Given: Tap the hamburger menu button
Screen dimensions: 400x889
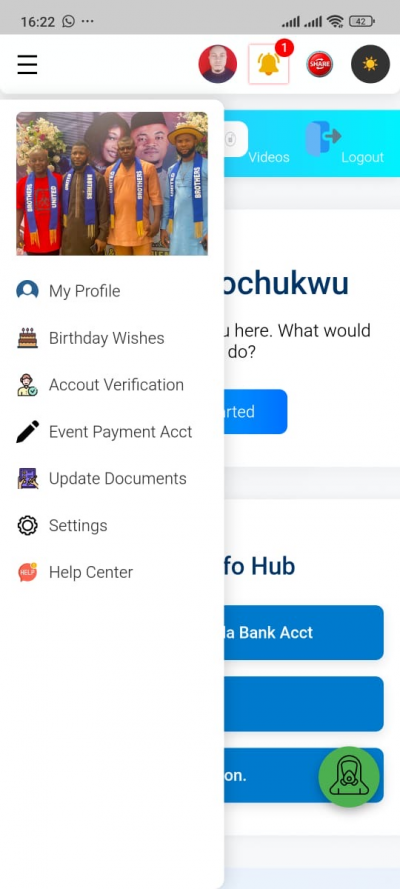Looking at the screenshot, I should [x=27, y=65].
